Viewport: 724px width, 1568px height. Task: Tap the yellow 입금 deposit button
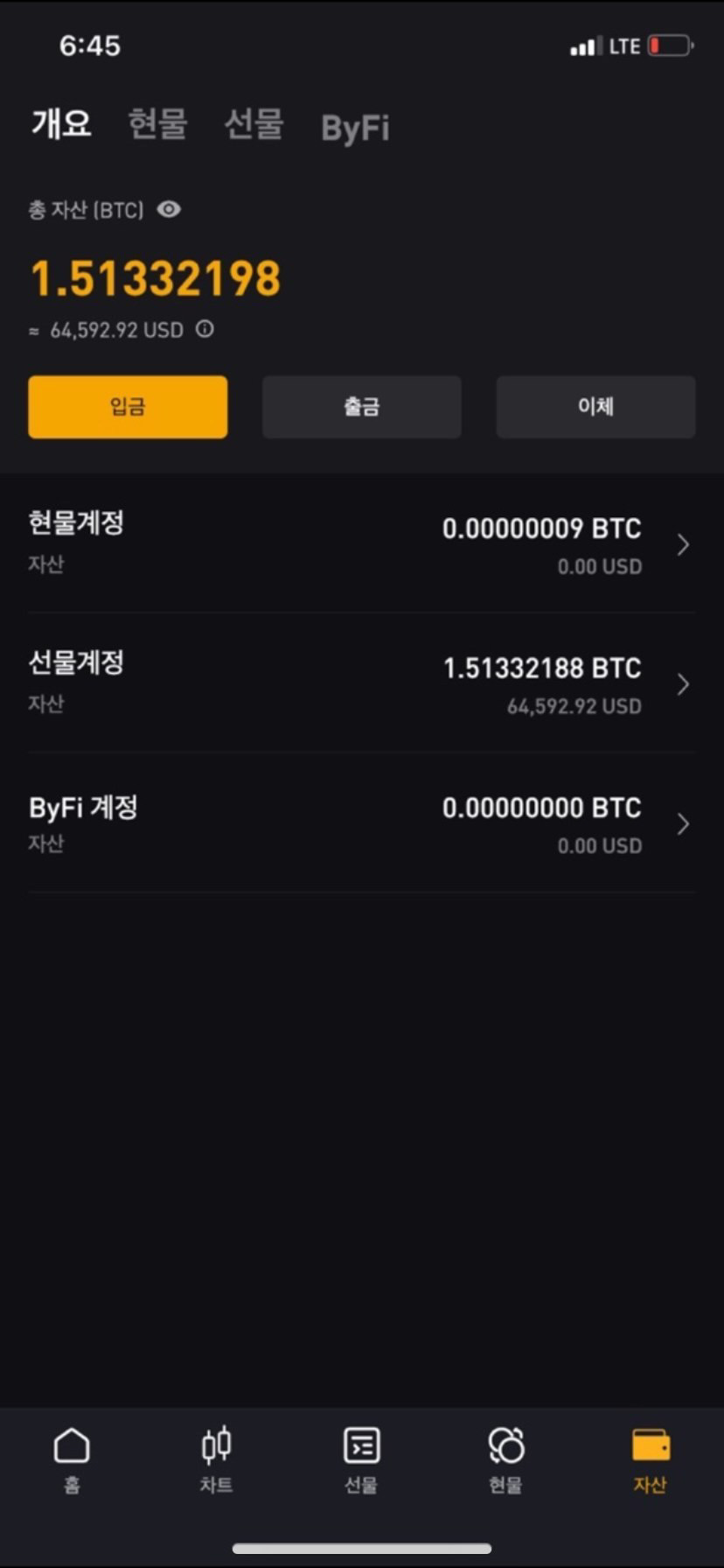[x=128, y=407]
